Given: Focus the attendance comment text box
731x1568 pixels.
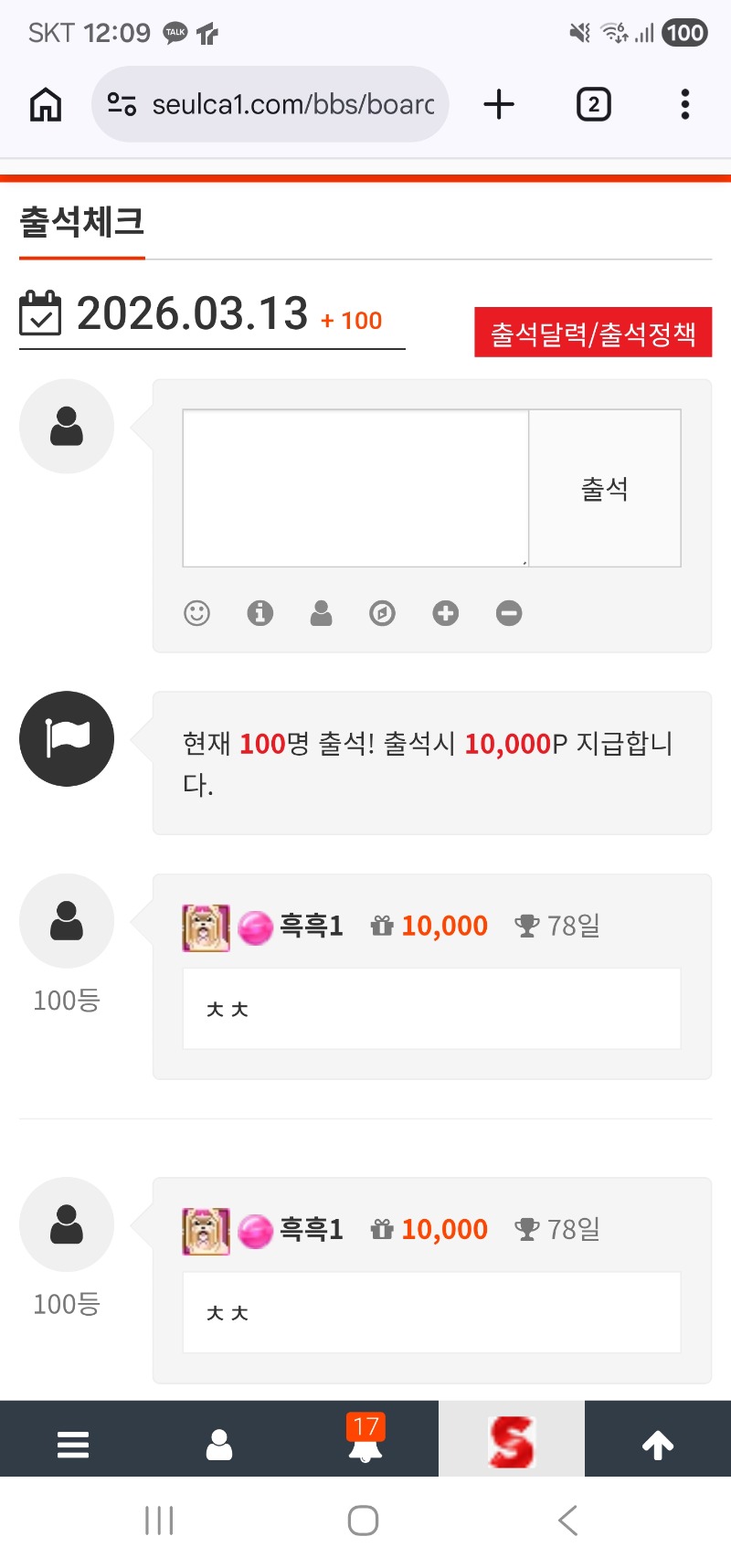Looking at the screenshot, I should click(x=355, y=488).
